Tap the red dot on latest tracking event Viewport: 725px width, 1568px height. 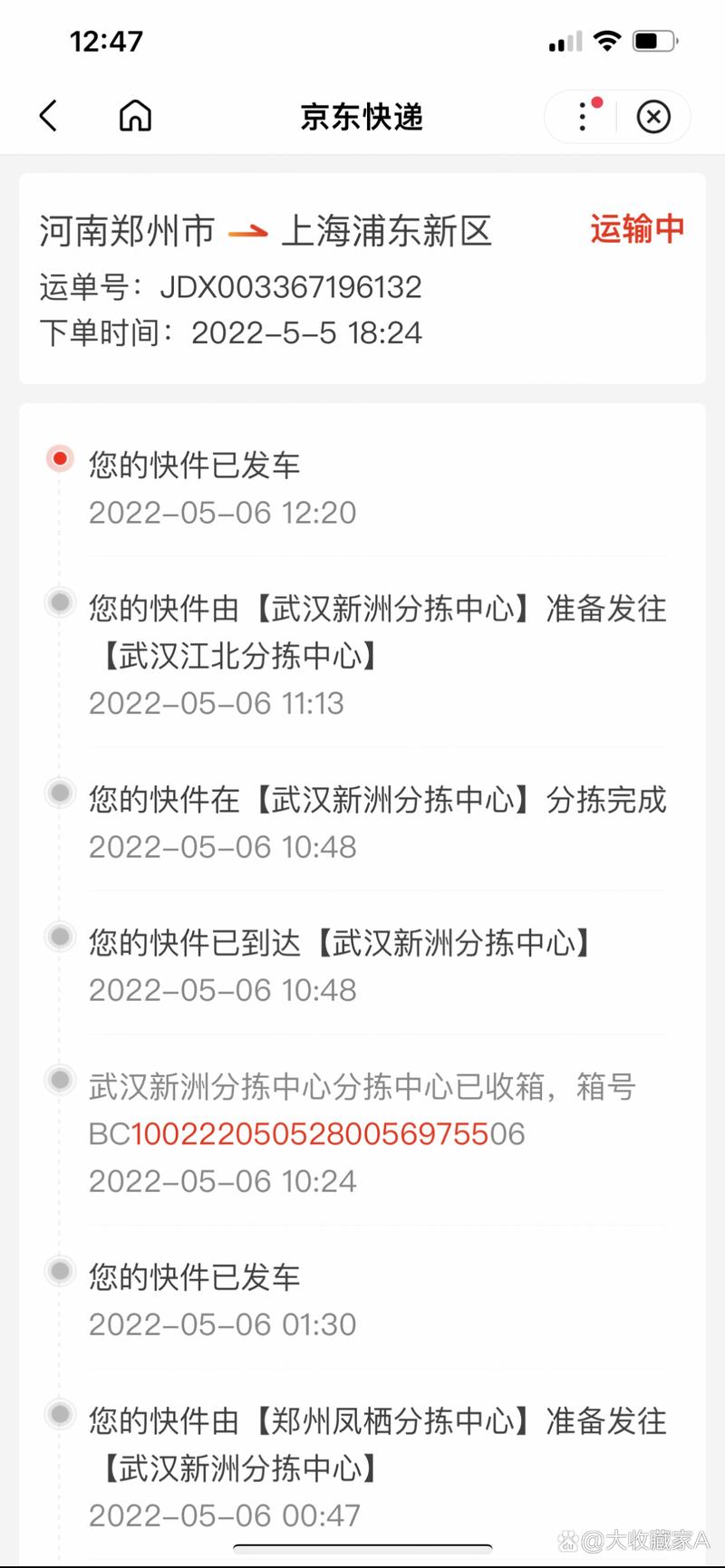click(59, 459)
